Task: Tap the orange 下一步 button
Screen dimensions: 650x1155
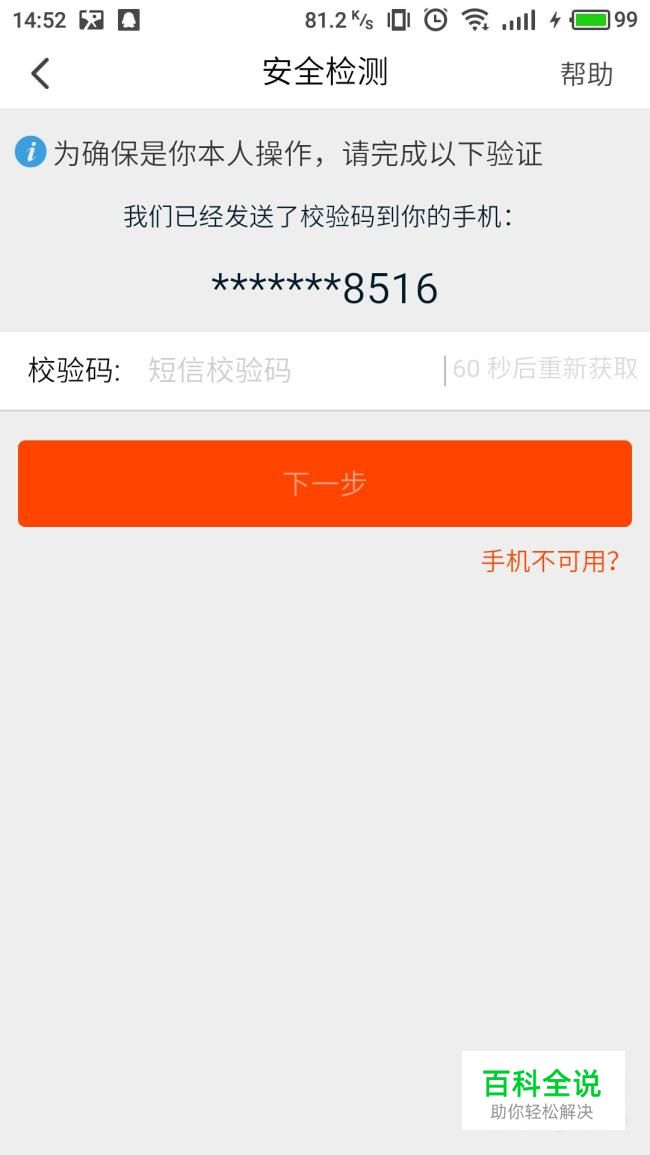Action: [x=325, y=484]
